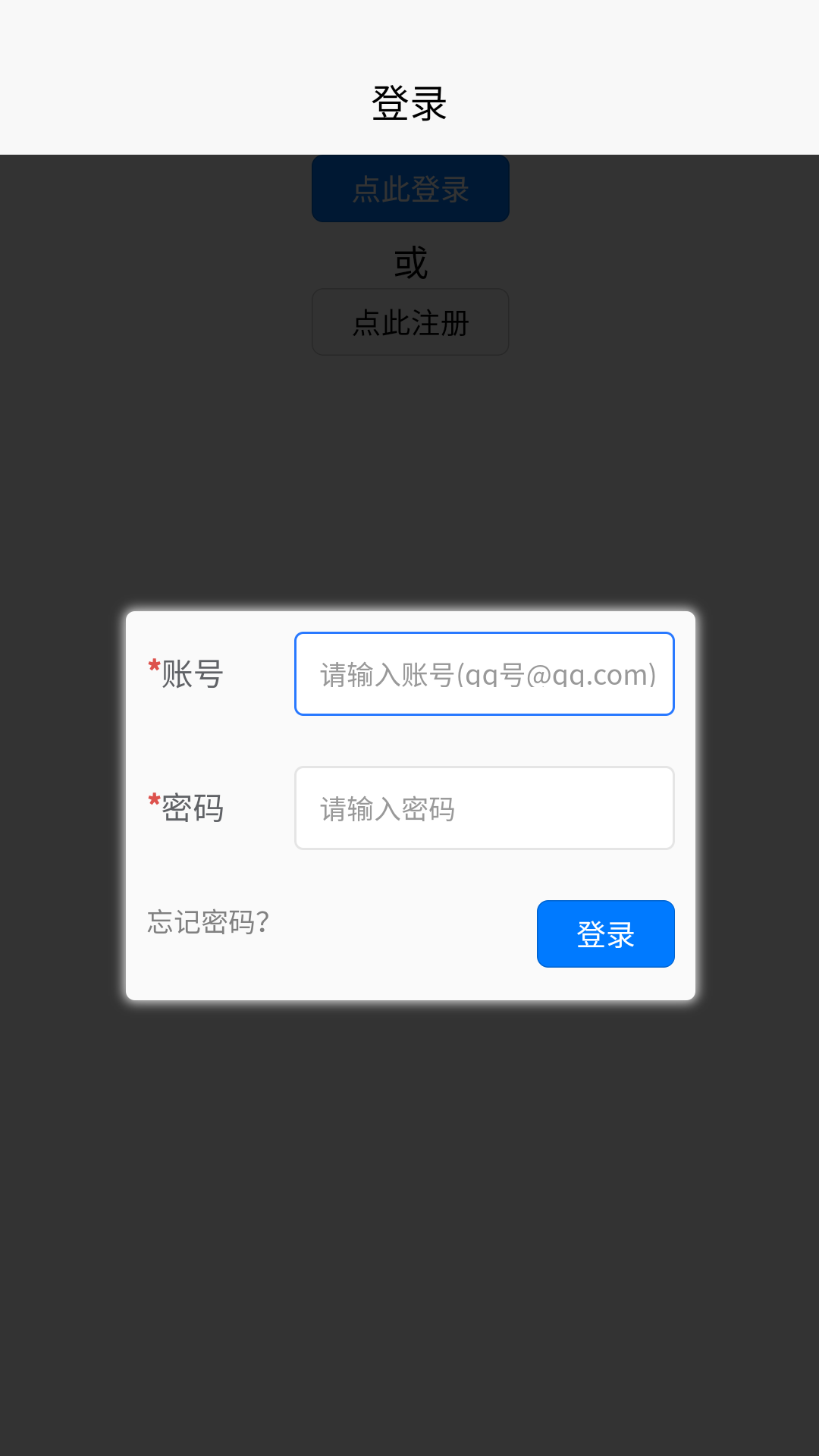The width and height of the screenshot is (819, 1456).
Task: Click the red asterisk beside 密码
Action: tap(152, 800)
